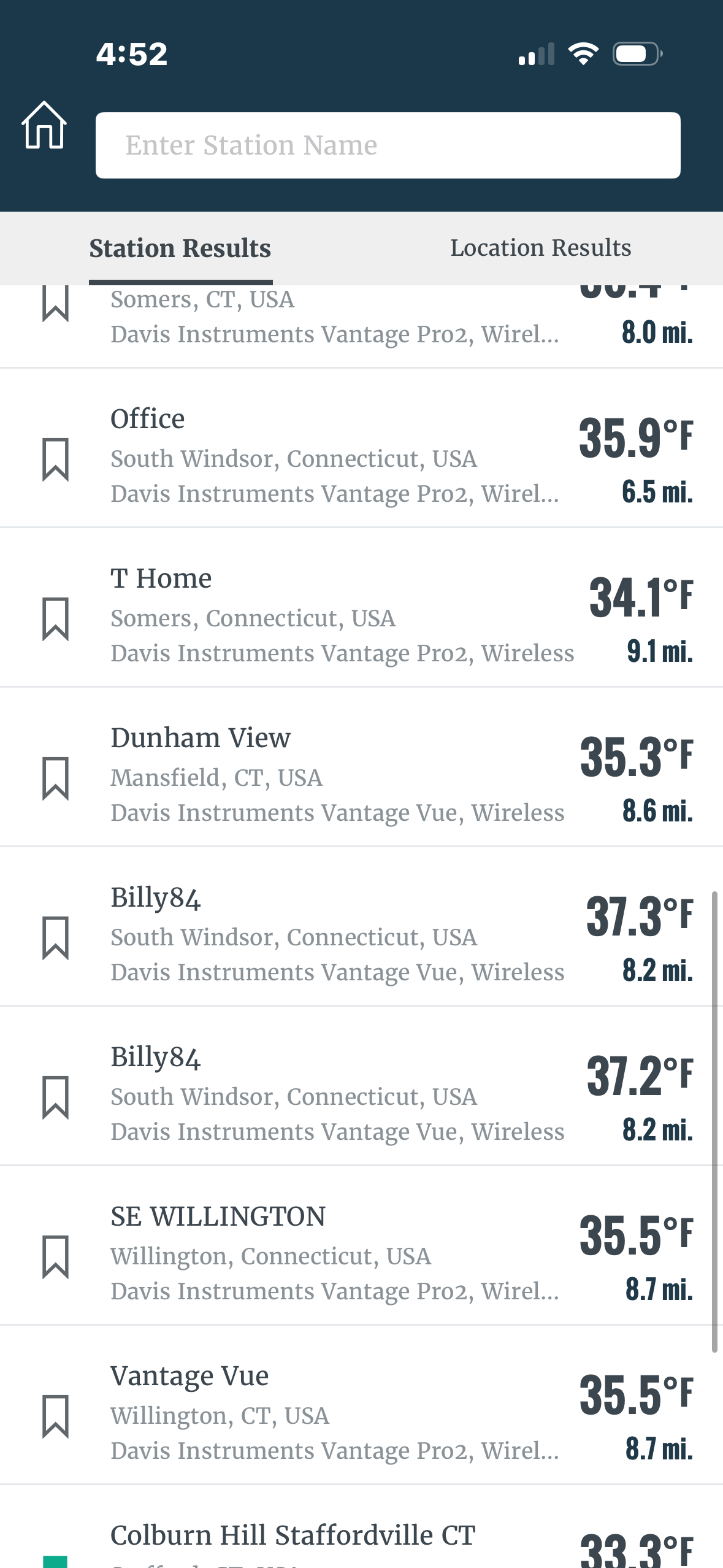Go to the home screen icon
723x1568 pixels.
(44, 126)
